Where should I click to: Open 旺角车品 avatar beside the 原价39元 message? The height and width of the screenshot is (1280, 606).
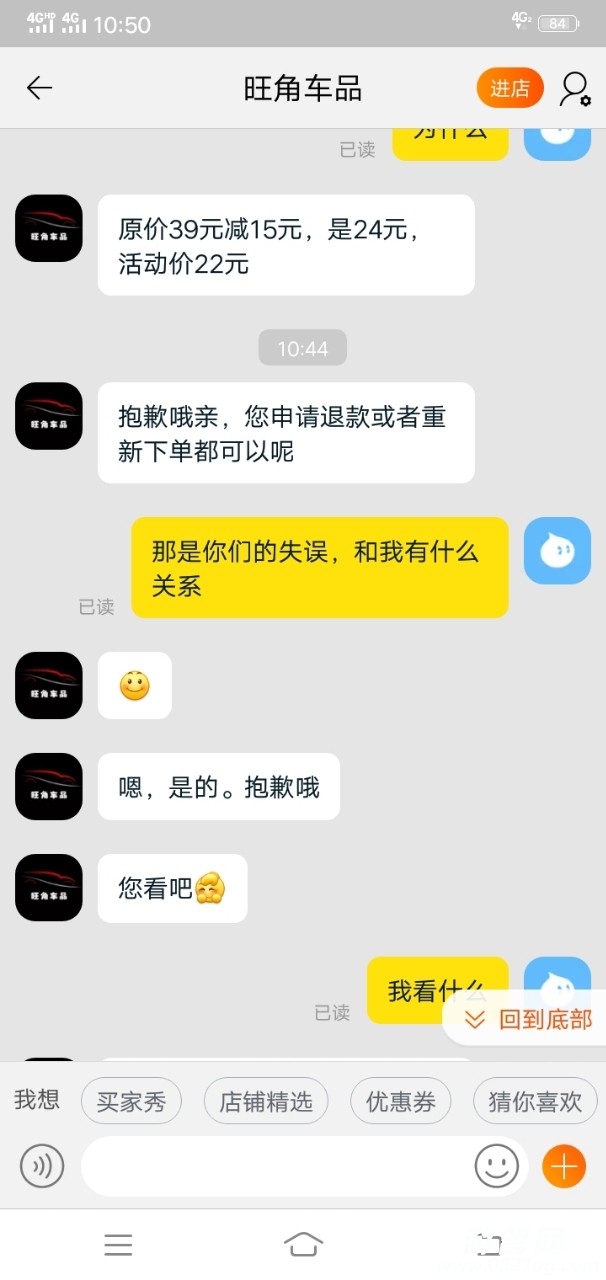(x=48, y=228)
